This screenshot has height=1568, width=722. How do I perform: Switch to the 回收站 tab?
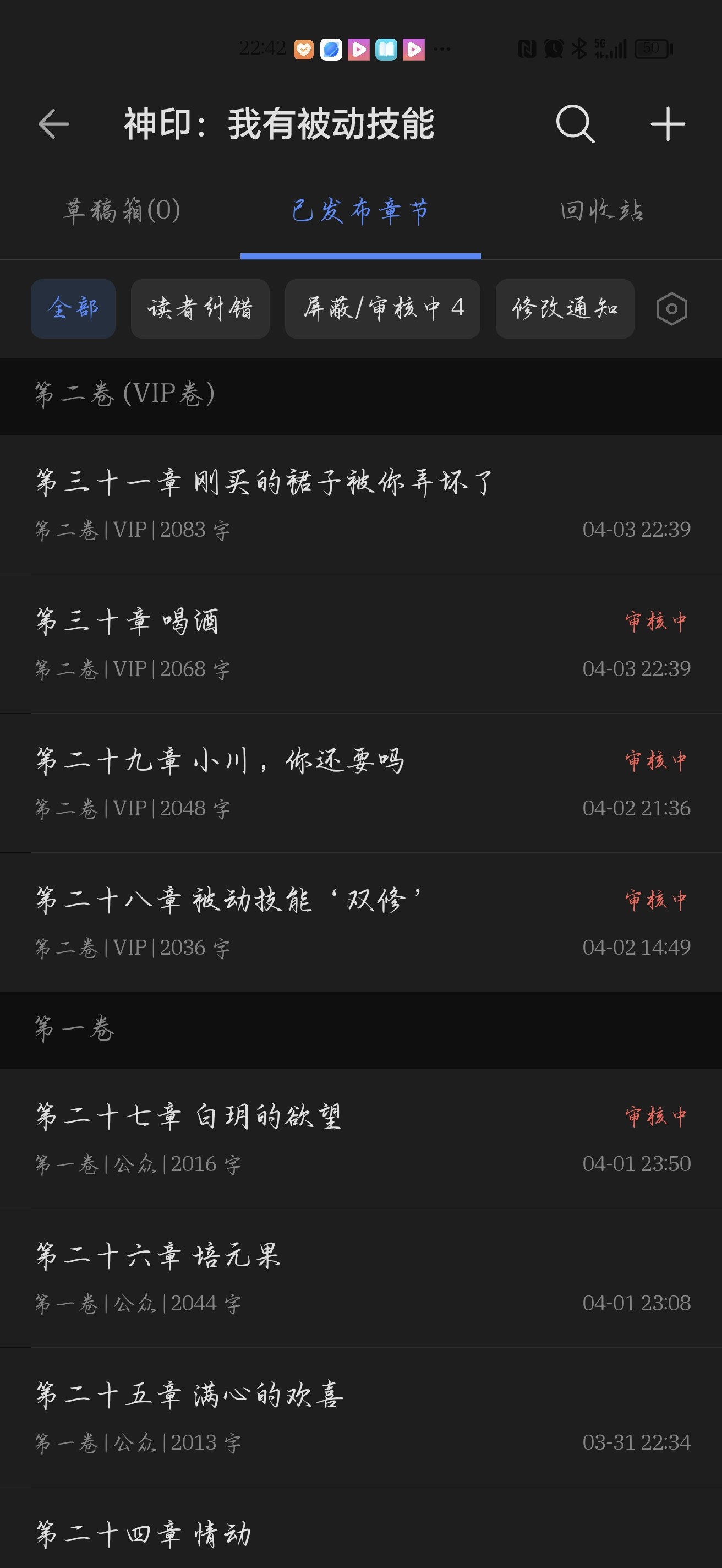tap(601, 211)
